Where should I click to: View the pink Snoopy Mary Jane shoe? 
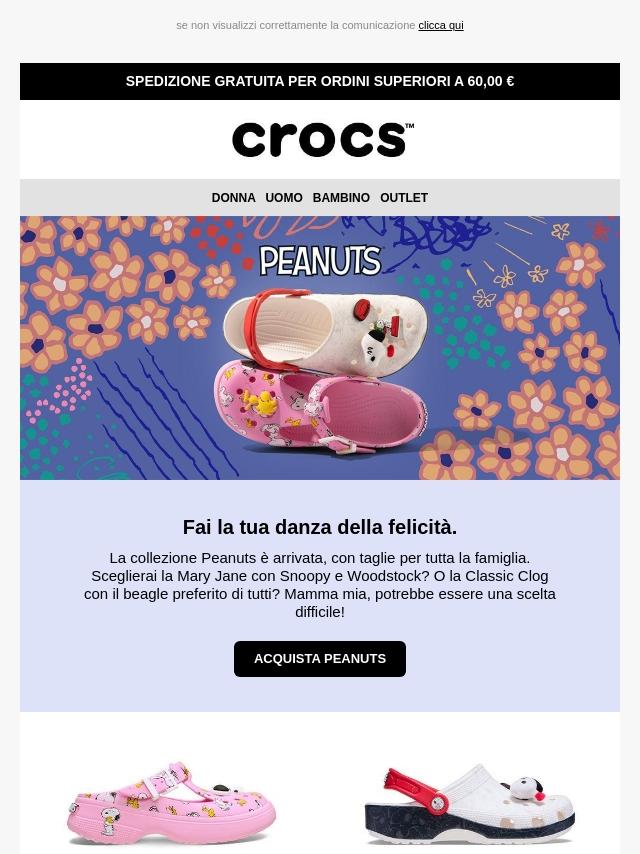(x=171, y=803)
